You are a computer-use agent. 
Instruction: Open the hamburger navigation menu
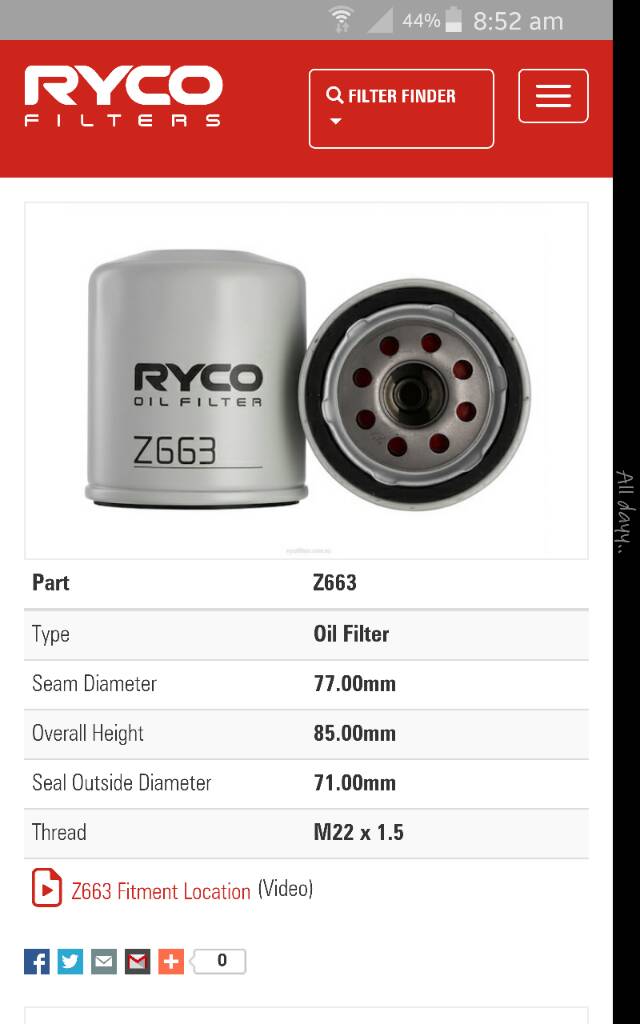553,96
